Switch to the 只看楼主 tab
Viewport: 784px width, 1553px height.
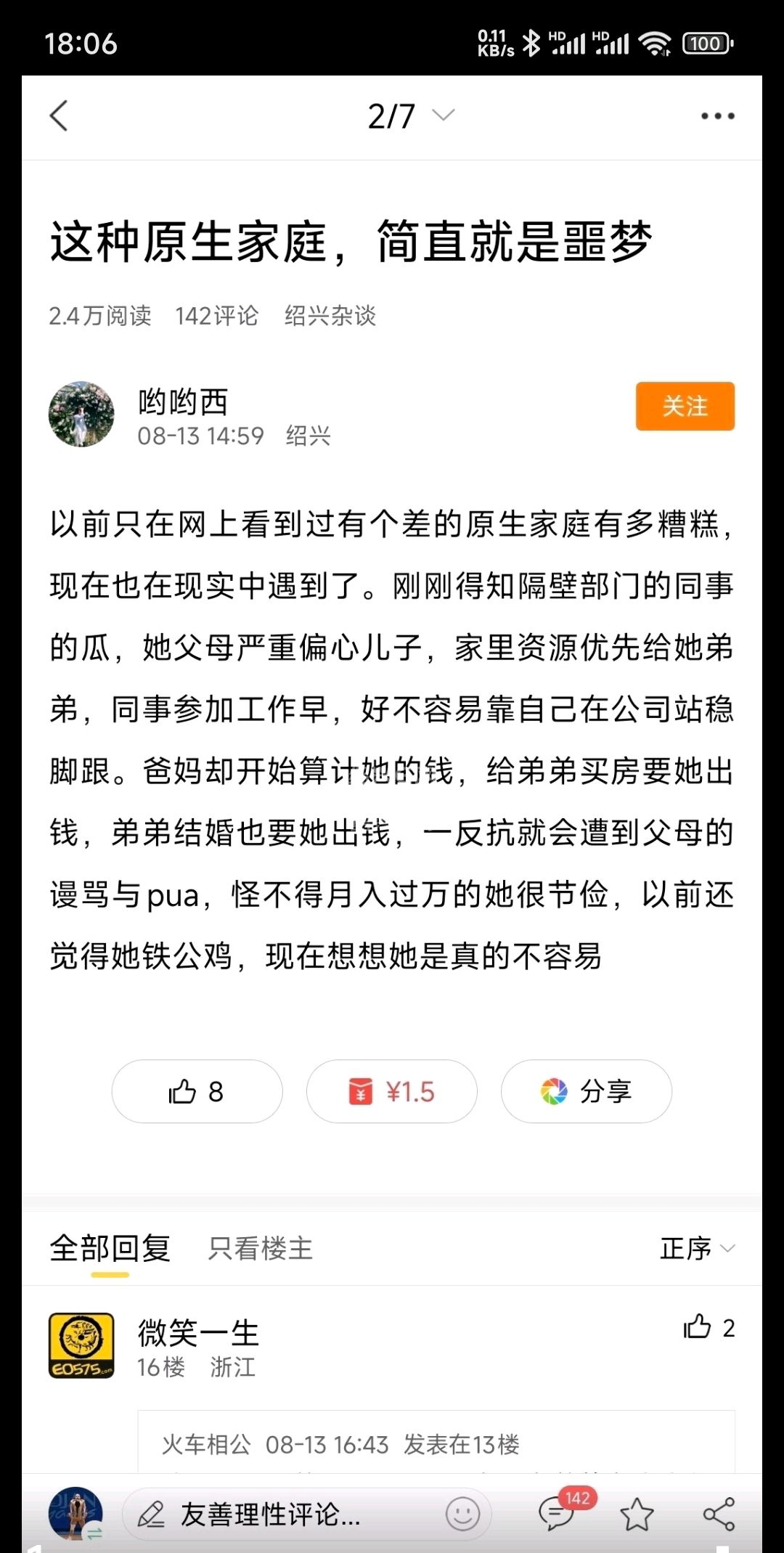[261, 1249]
